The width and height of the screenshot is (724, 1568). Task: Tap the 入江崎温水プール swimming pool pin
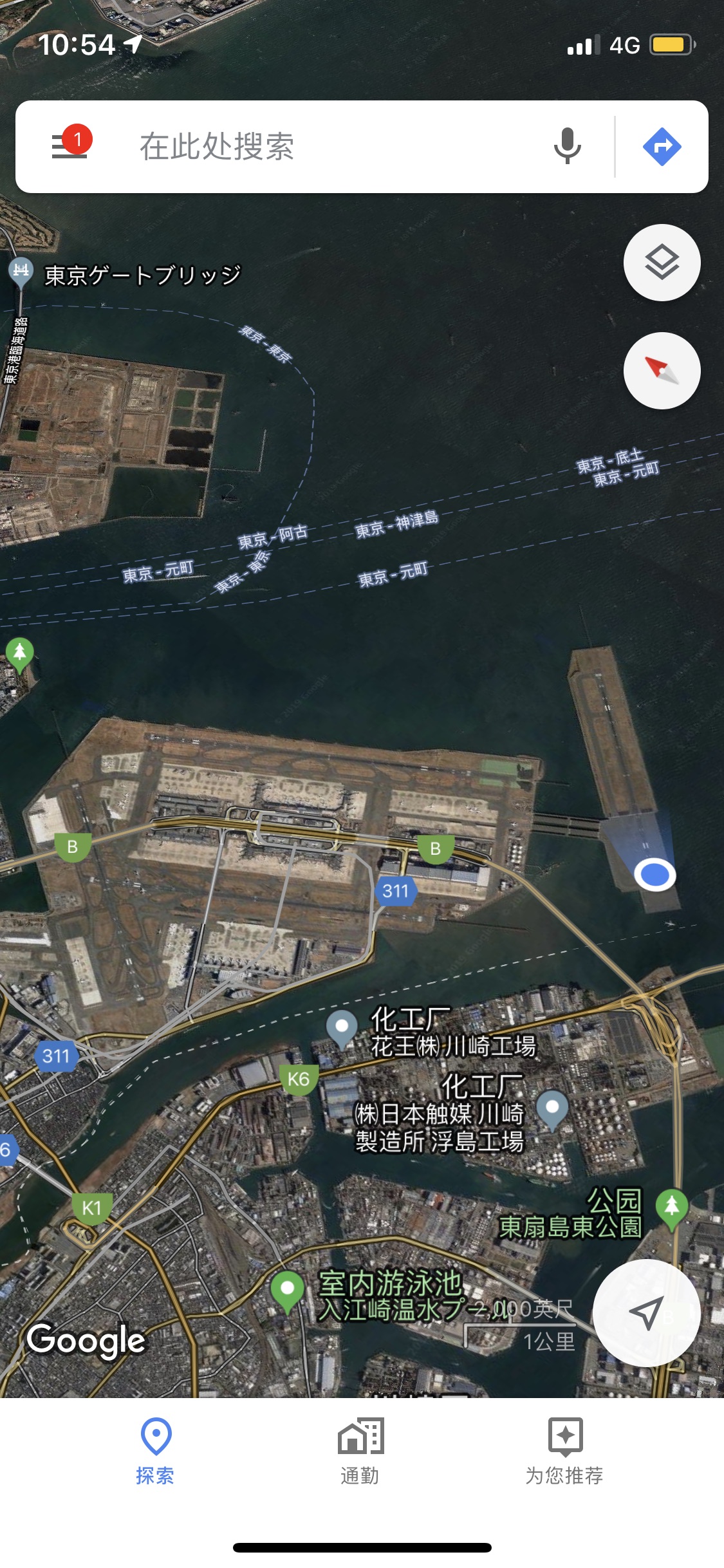coord(288,1290)
